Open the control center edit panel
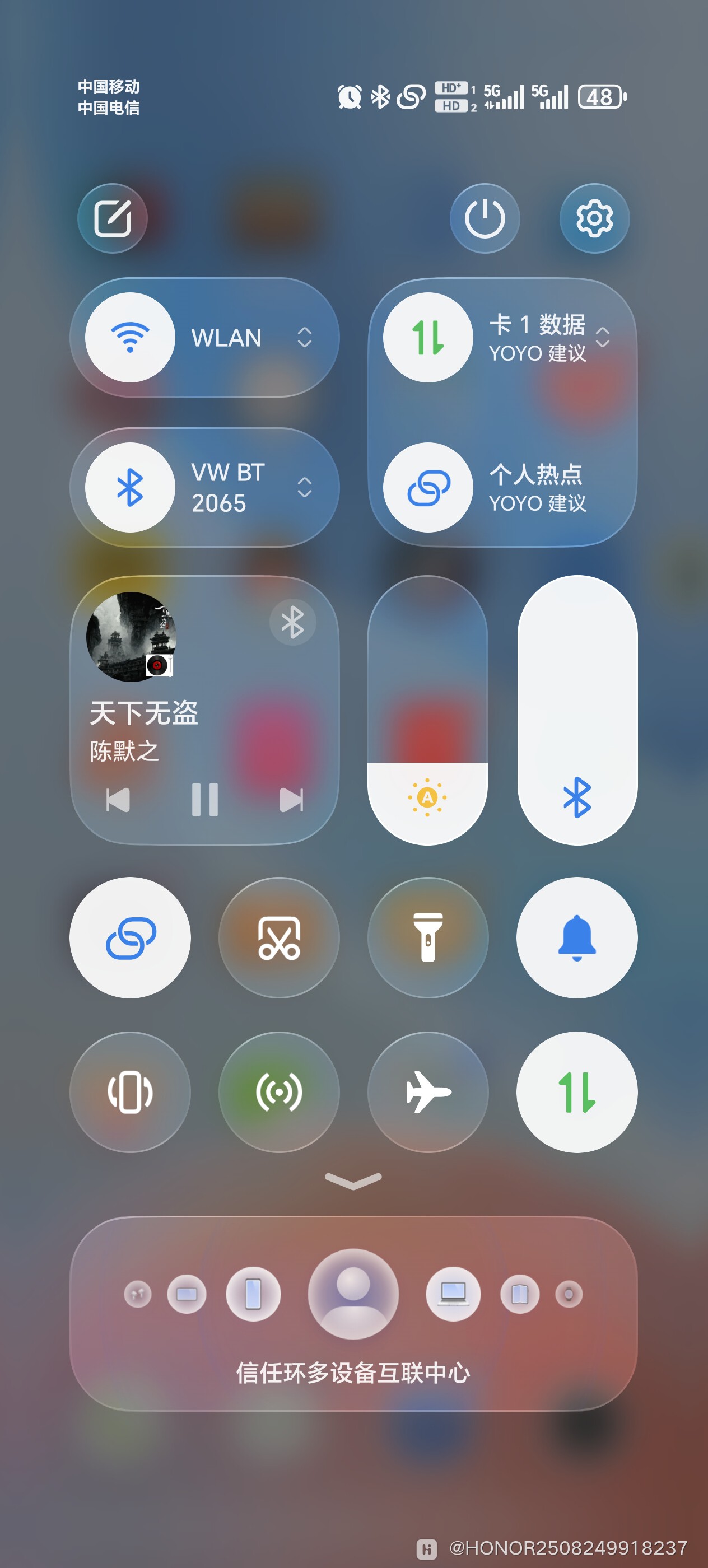This screenshot has width=708, height=1568. click(113, 218)
